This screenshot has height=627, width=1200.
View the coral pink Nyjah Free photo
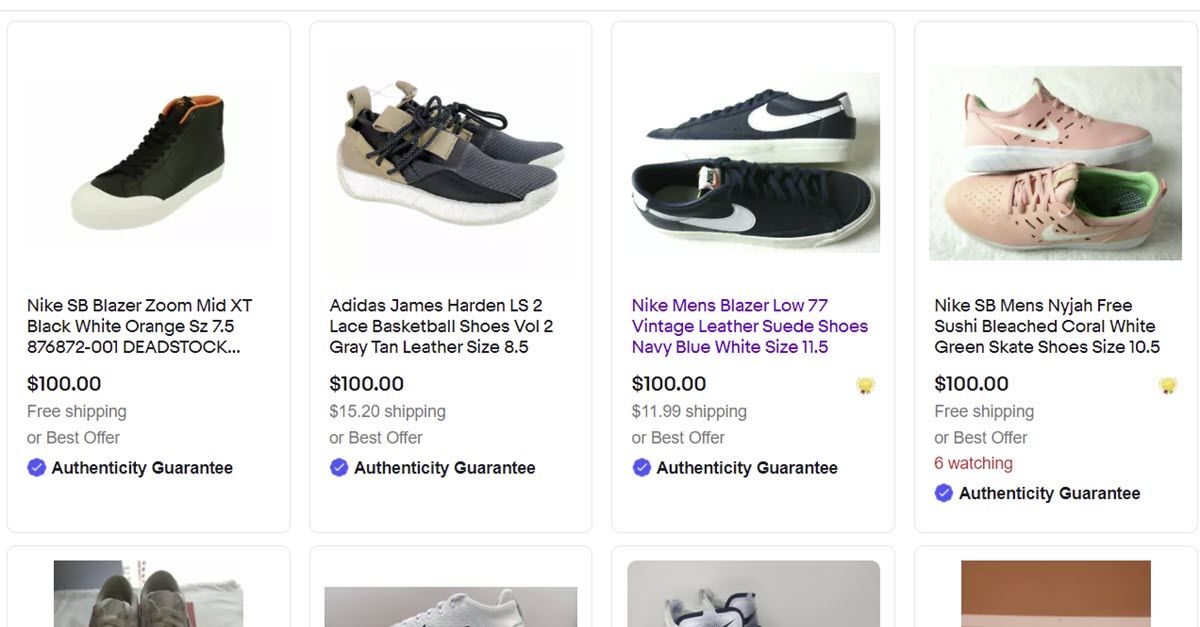click(x=1055, y=163)
